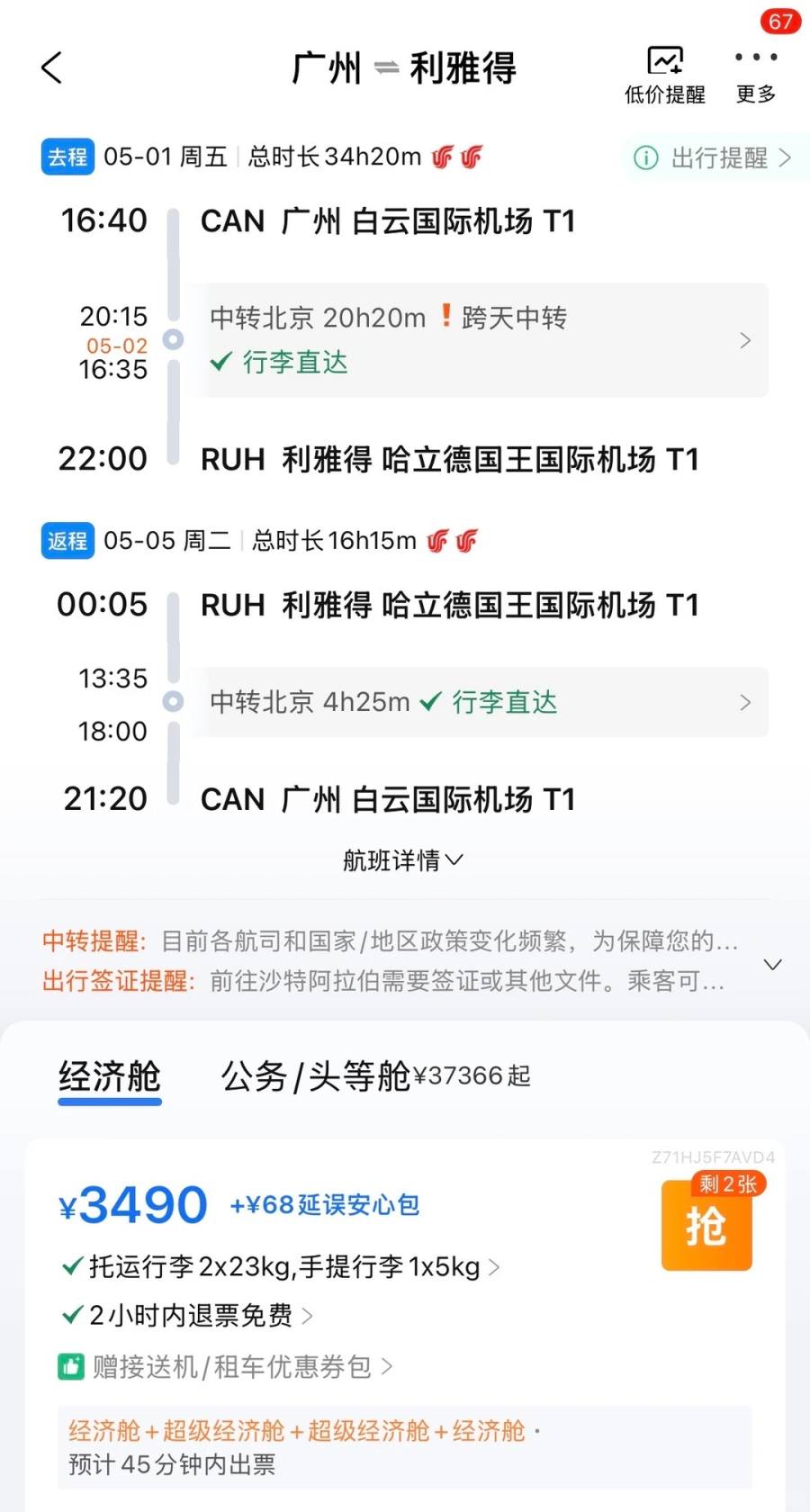Tap the 返程 return label badge
810x1512 pixels.
click(x=67, y=540)
